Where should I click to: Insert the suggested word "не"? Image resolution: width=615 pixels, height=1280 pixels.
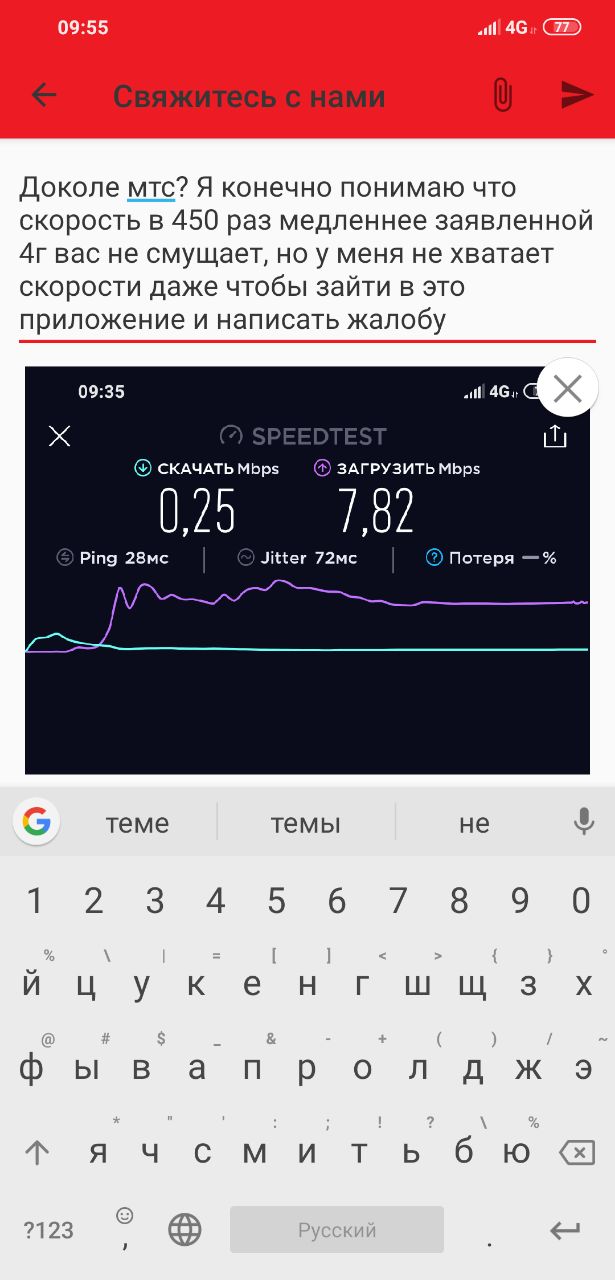coord(474,824)
